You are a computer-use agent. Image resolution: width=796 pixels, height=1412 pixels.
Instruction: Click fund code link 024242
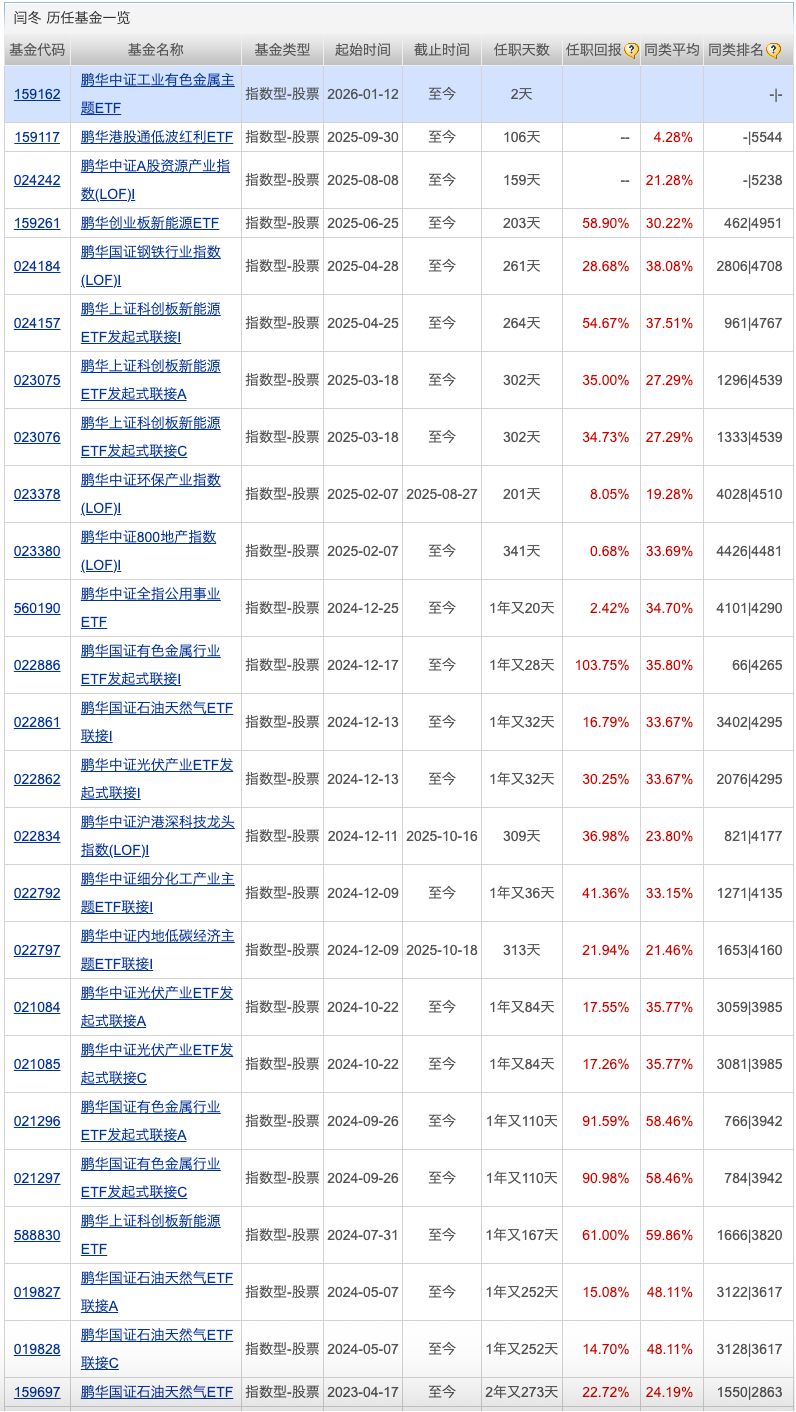coord(36,180)
